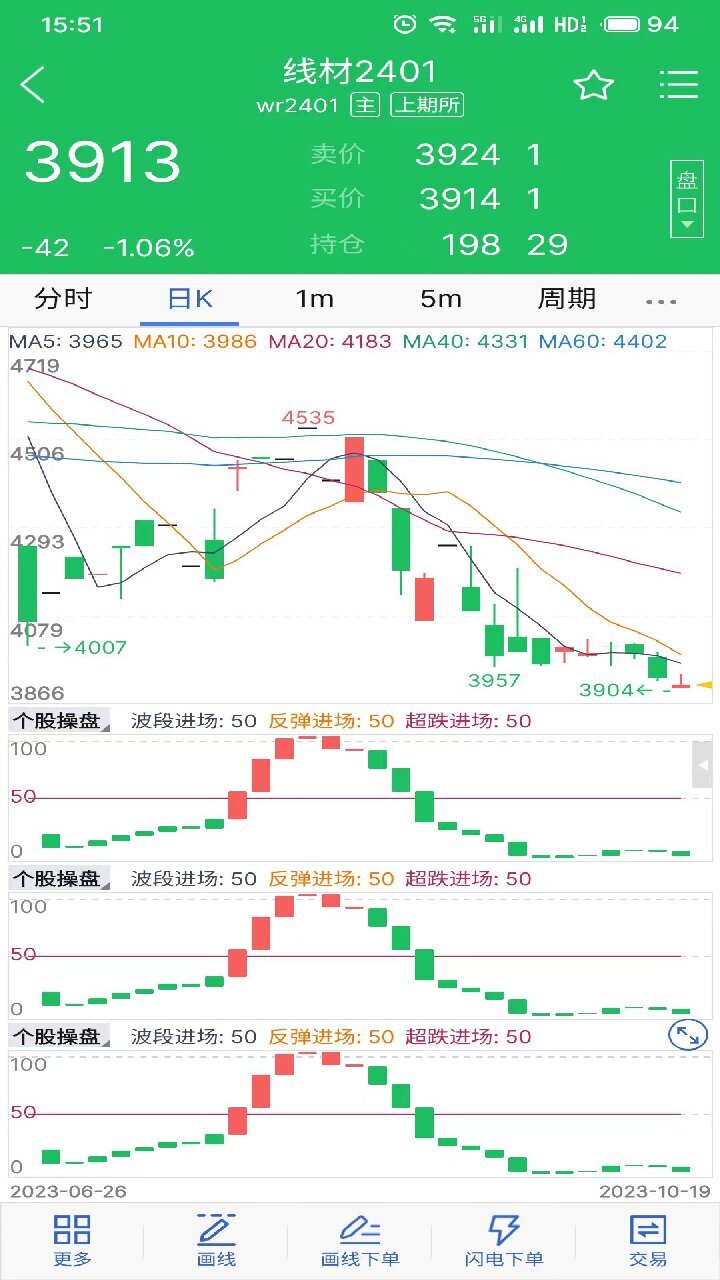720x1280 pixels.
Task: Go to 交易 trading
Action: pos(648,1241)
